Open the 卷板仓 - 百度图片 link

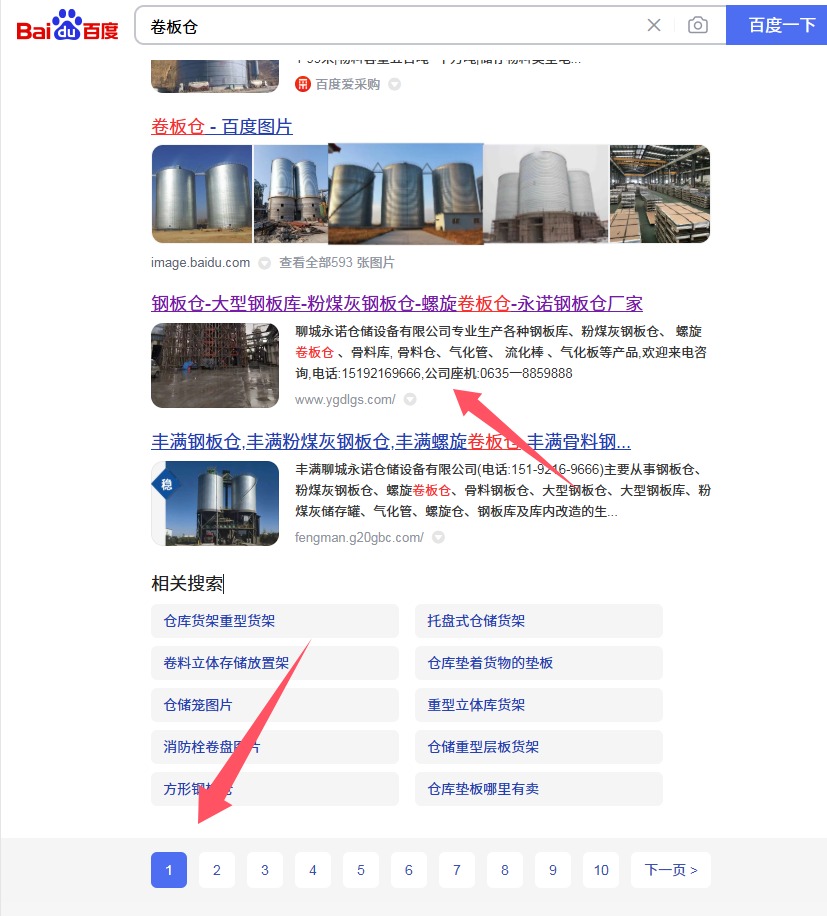pos(221,127)
